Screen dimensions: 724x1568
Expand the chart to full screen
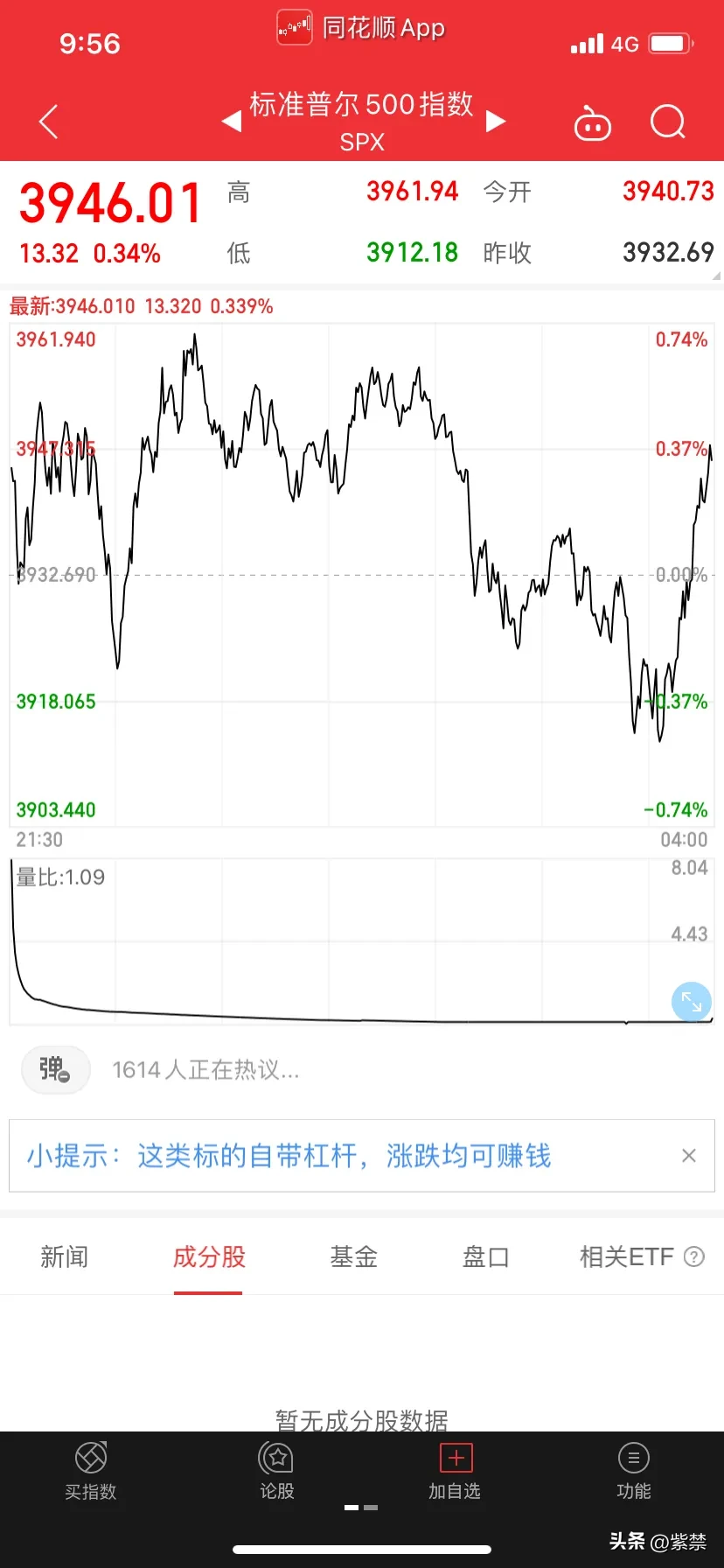tap(692, 1002)
